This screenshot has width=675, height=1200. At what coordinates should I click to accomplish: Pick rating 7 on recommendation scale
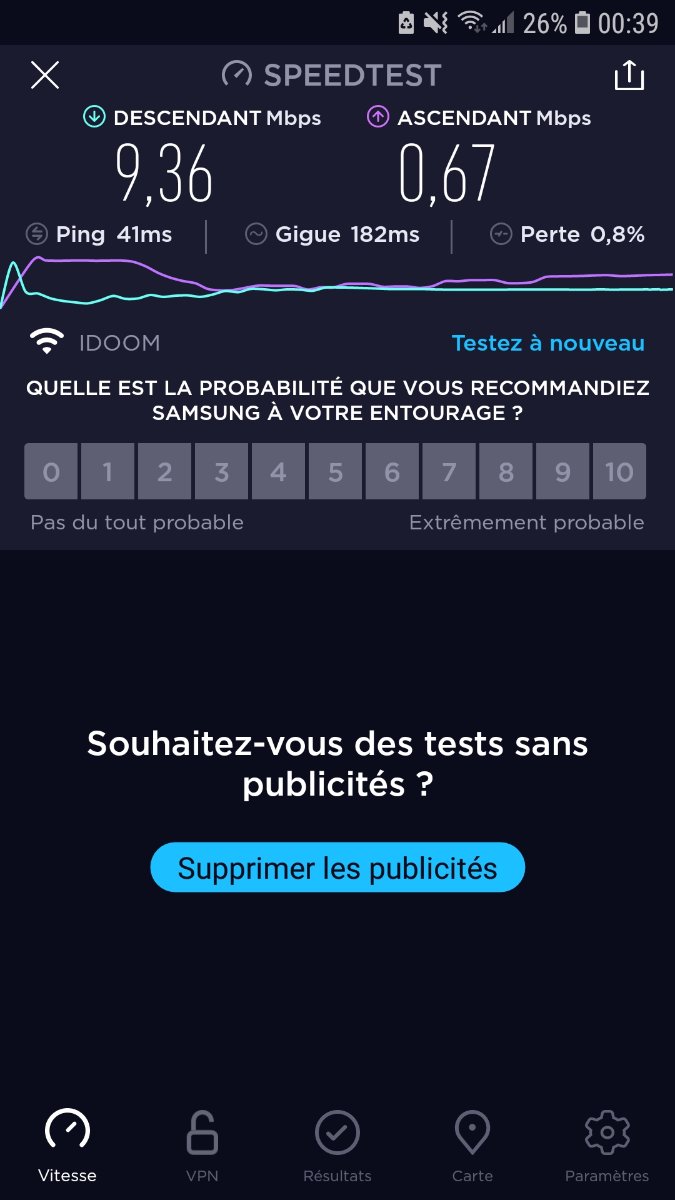tap(449, 471)
